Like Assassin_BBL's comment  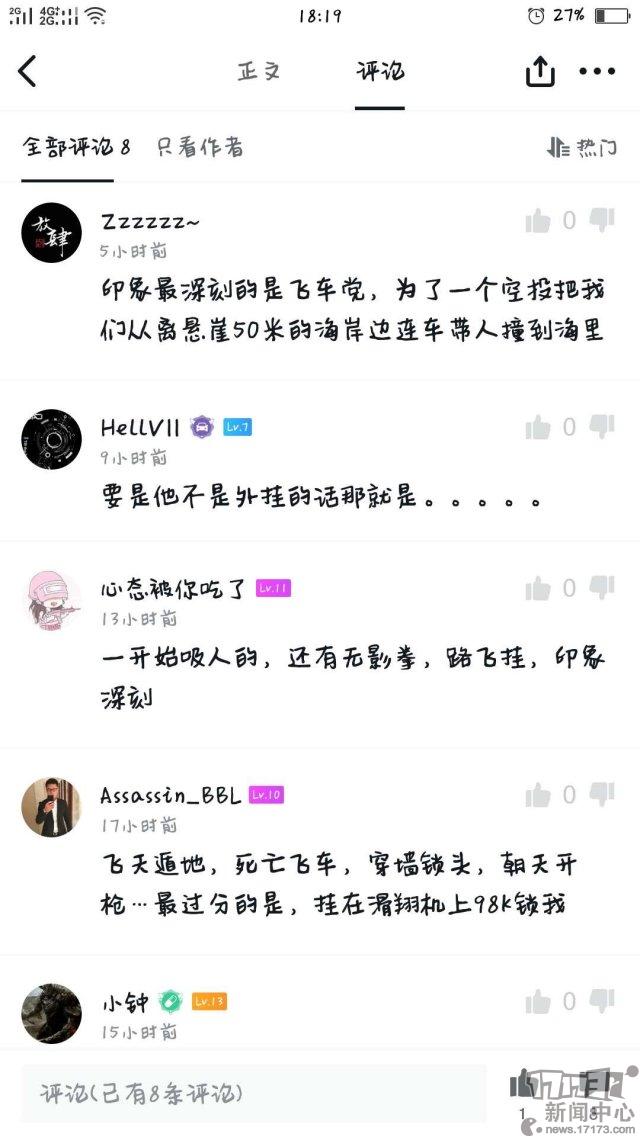click(538, 796)
